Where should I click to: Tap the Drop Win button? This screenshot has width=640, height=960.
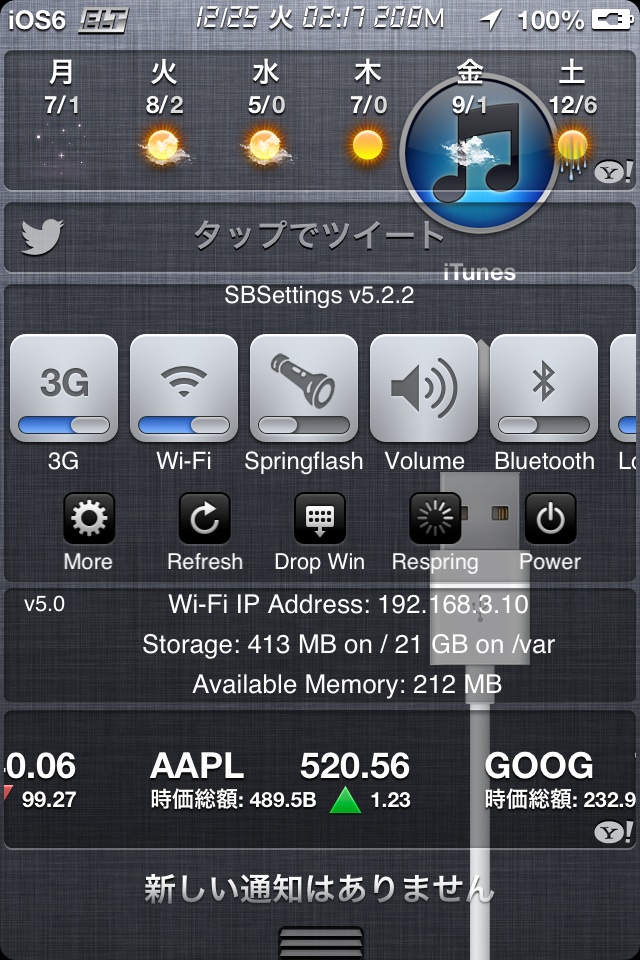319,520
